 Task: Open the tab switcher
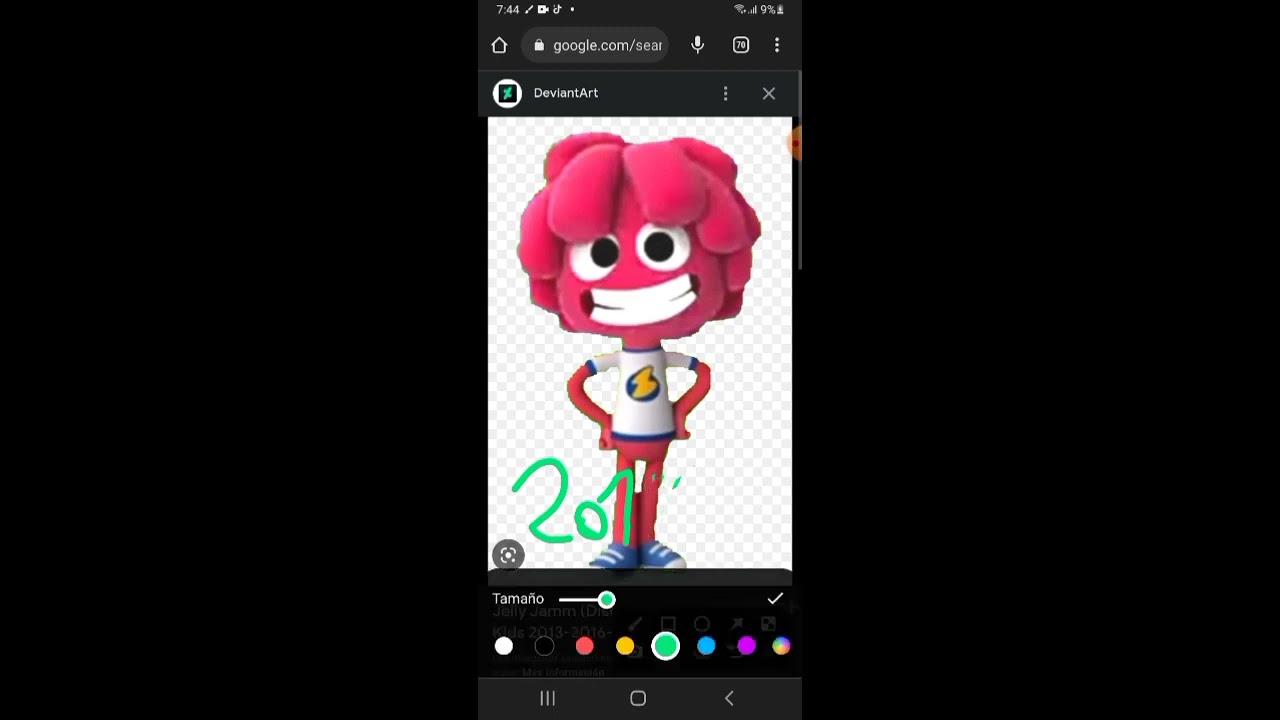click(741, 45)
